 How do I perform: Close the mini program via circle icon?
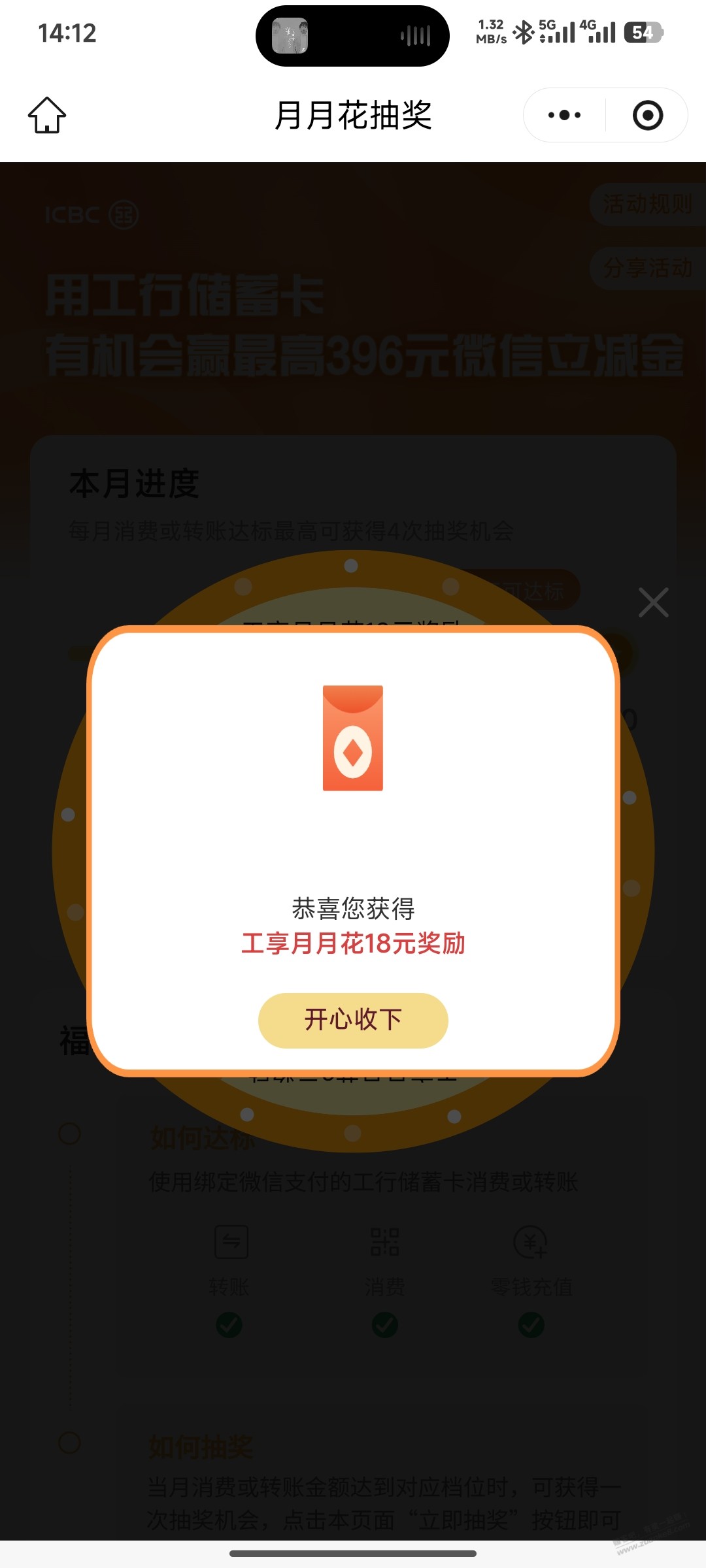click(647, 116)
